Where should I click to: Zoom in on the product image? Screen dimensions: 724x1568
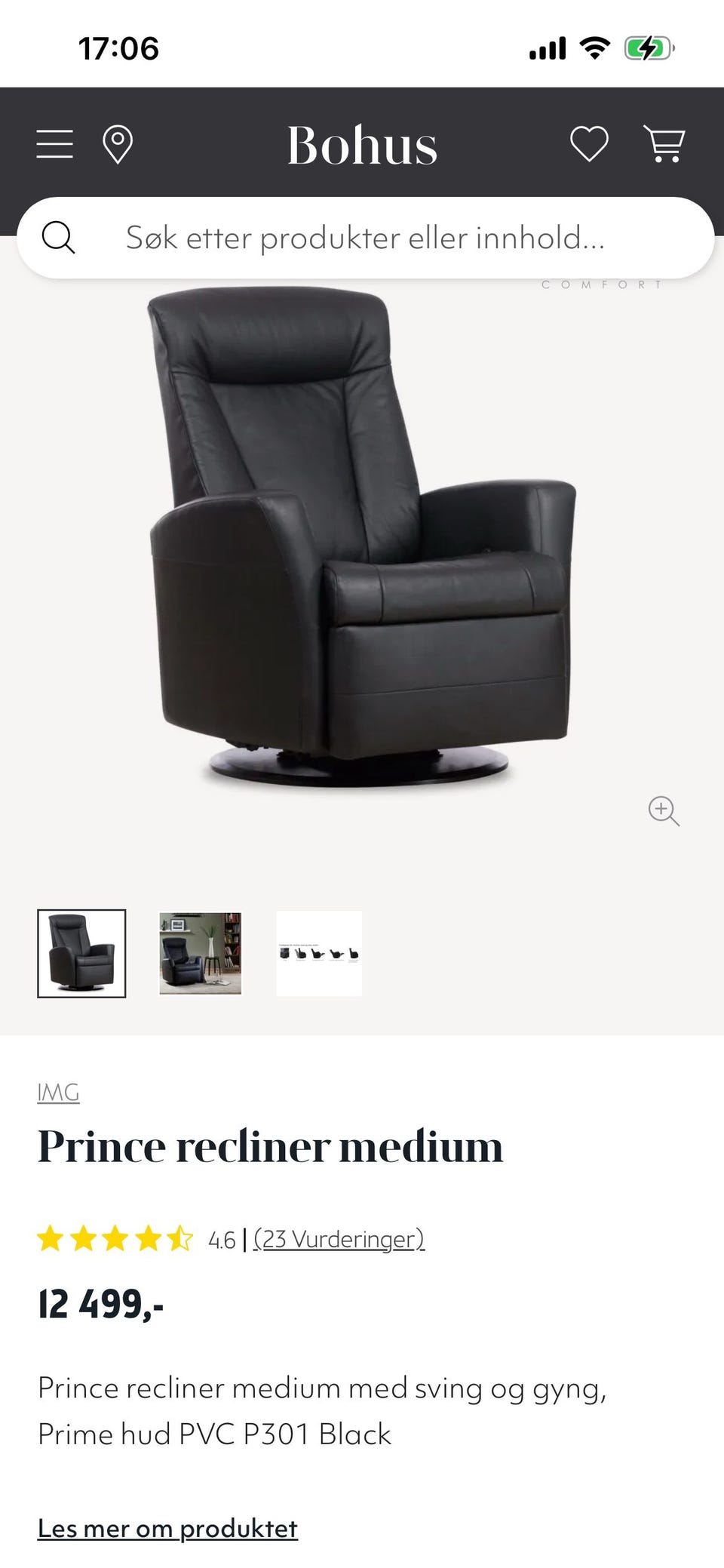pos(664,811)
